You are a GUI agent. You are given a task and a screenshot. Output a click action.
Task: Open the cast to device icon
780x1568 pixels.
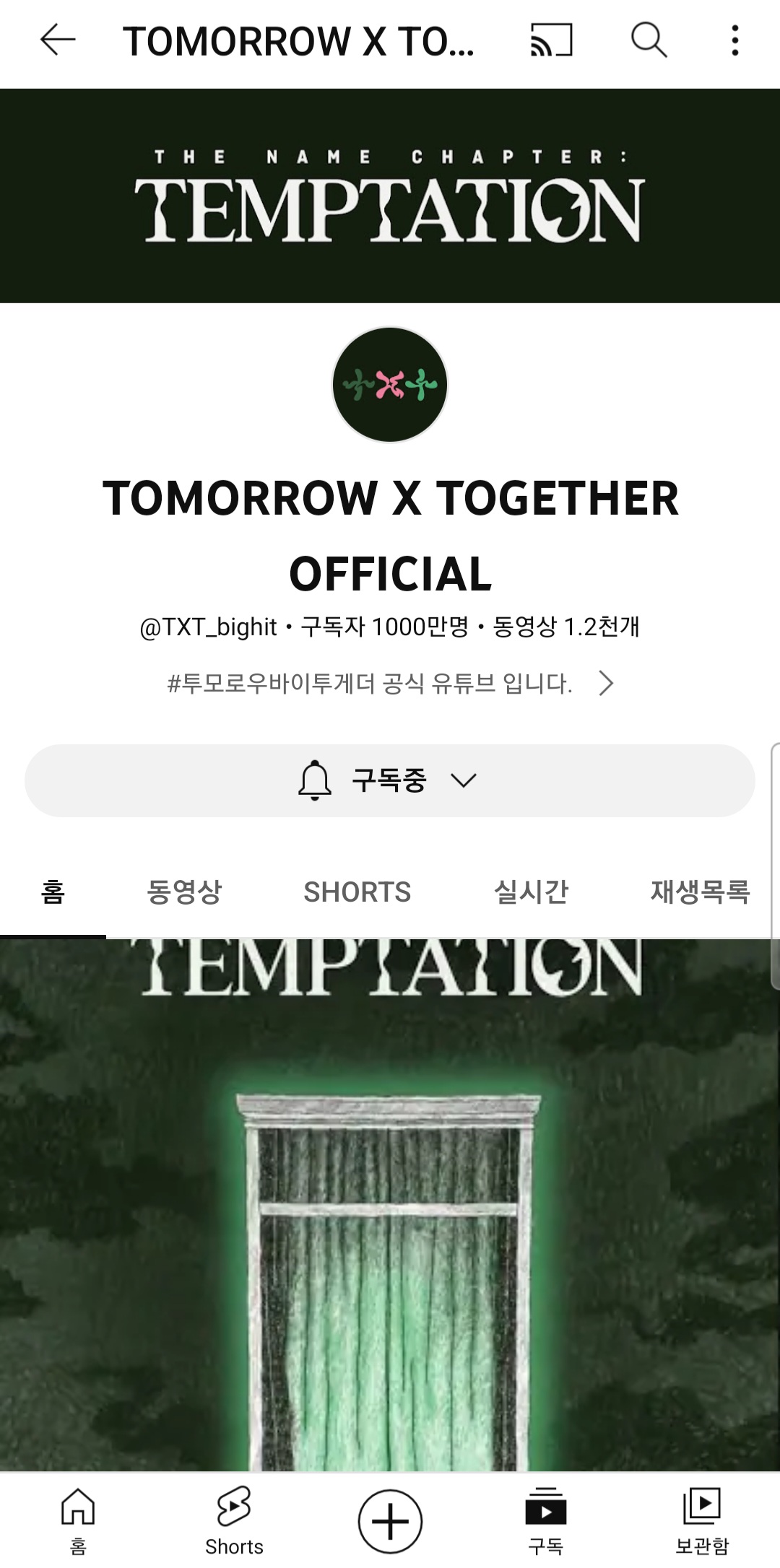pos(551,40)
